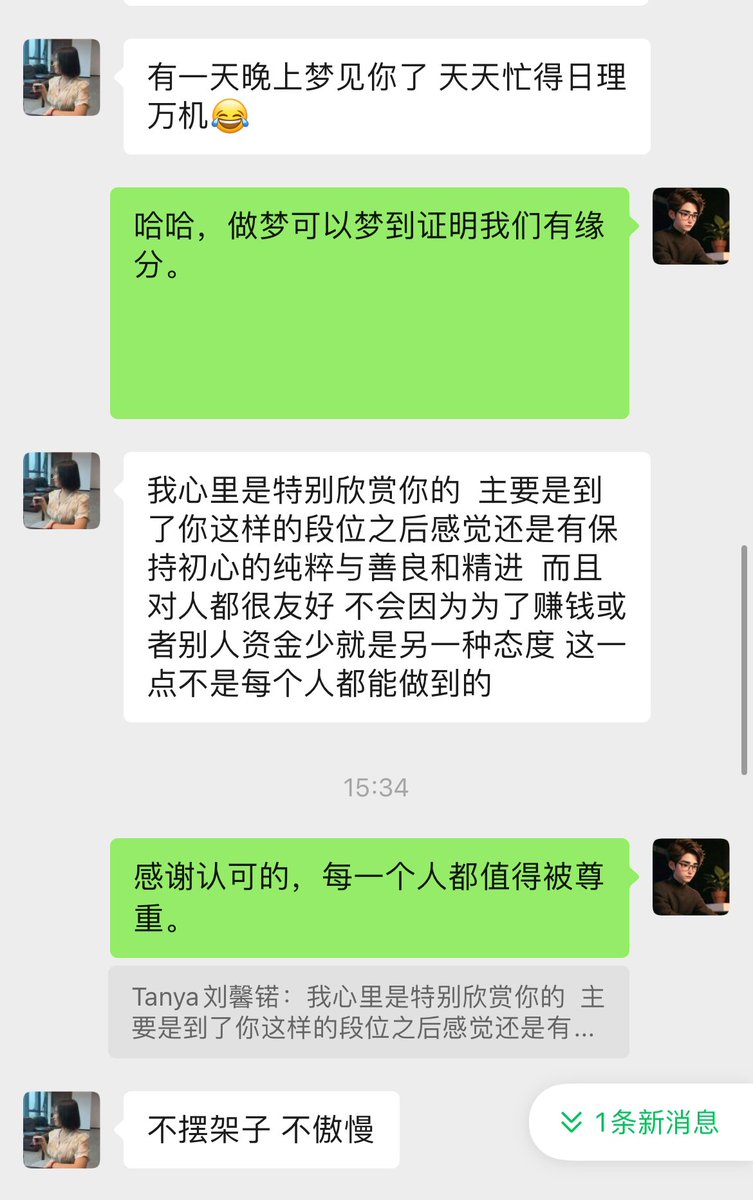Viewport: 753px width, 1200px height.
Task: Jump to the 1条新消息 new message
Action: coord(640,1122)
